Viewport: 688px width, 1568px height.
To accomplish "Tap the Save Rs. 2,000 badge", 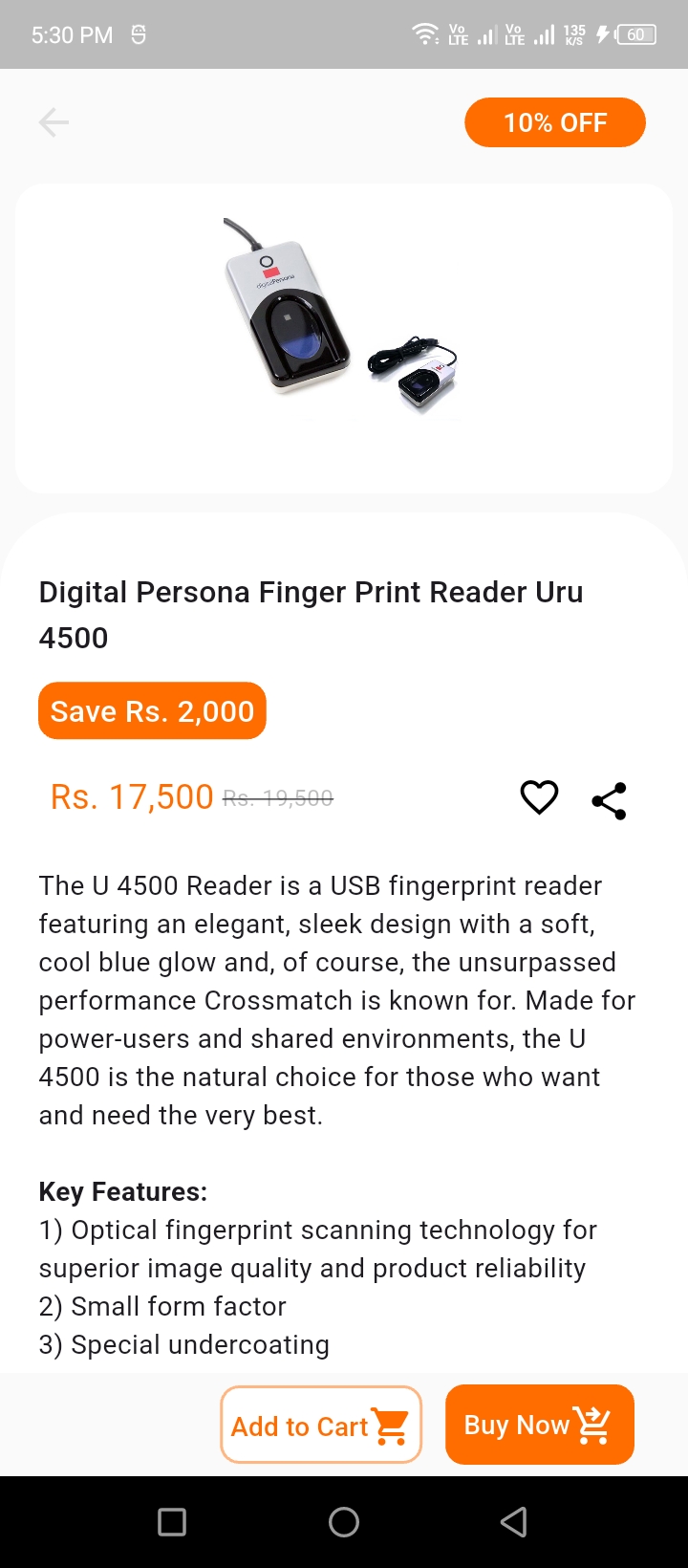I will click(151, 710).
